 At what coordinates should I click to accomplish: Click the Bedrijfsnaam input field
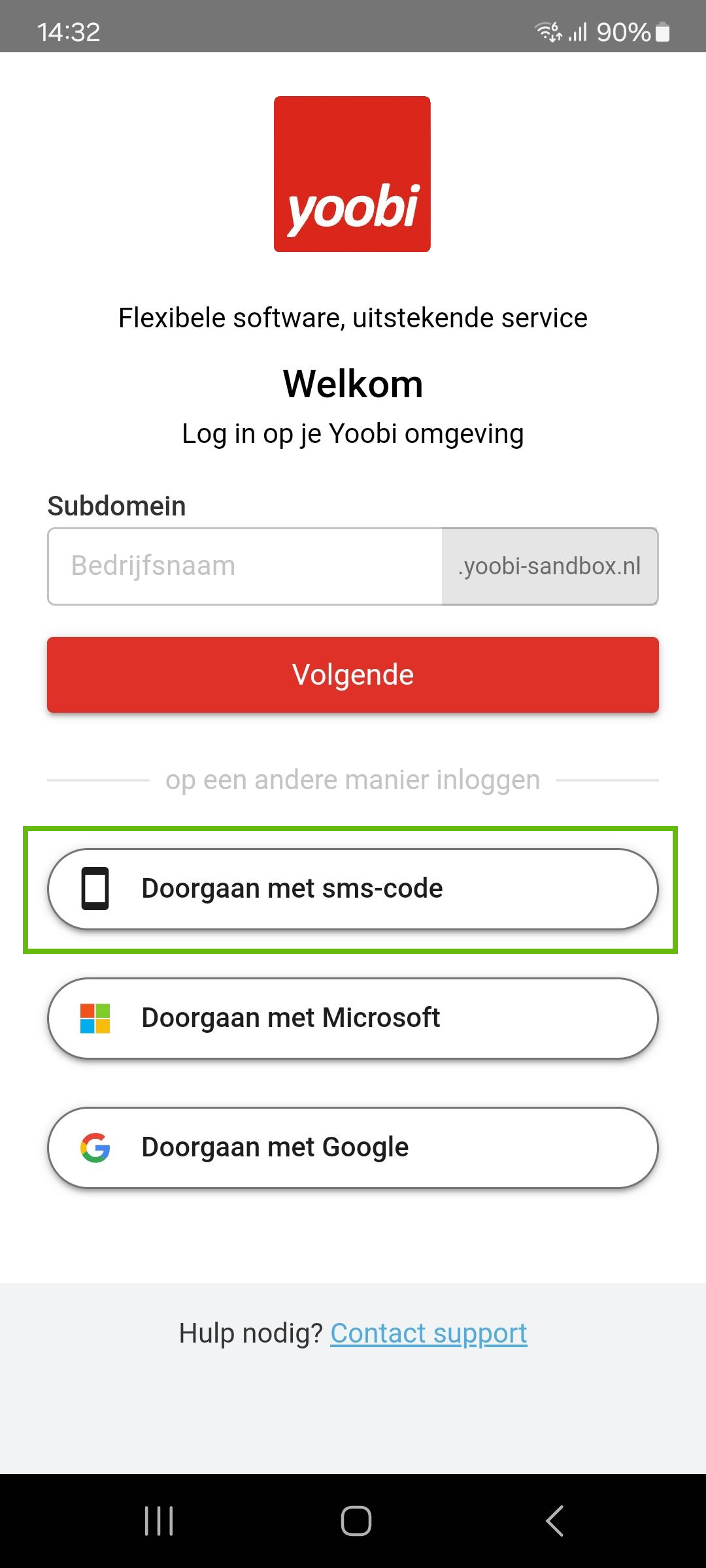(x=245, y=566)
